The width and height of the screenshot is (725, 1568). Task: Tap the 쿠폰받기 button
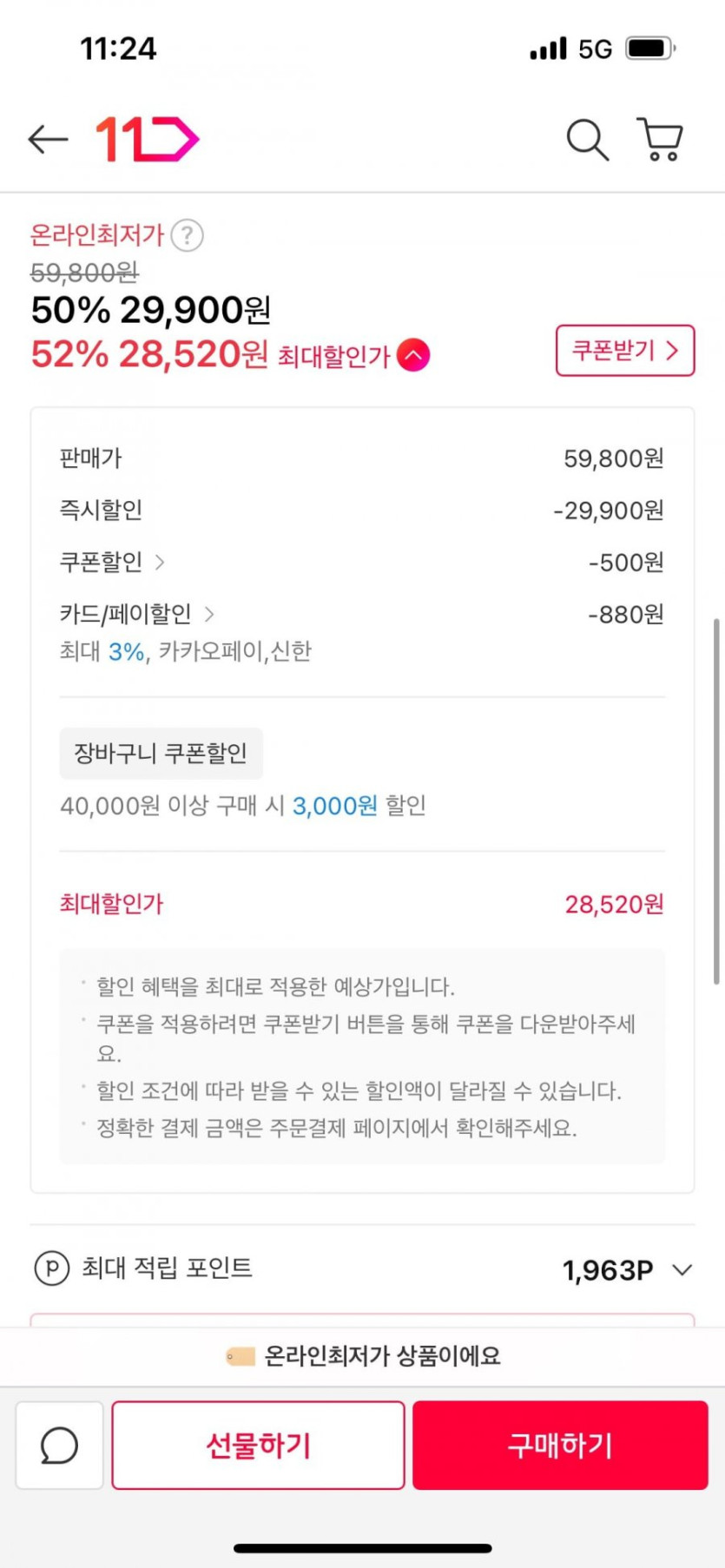click(x=624, y=351)
